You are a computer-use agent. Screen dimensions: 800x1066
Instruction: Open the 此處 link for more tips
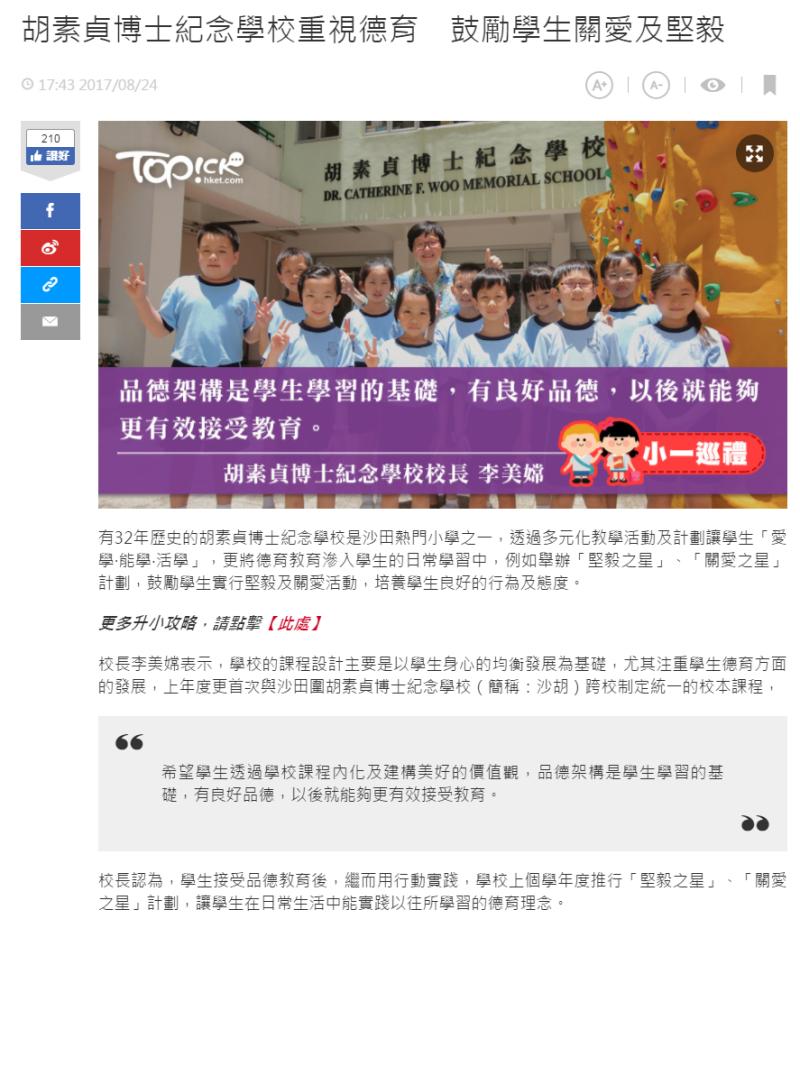(293, 622)
